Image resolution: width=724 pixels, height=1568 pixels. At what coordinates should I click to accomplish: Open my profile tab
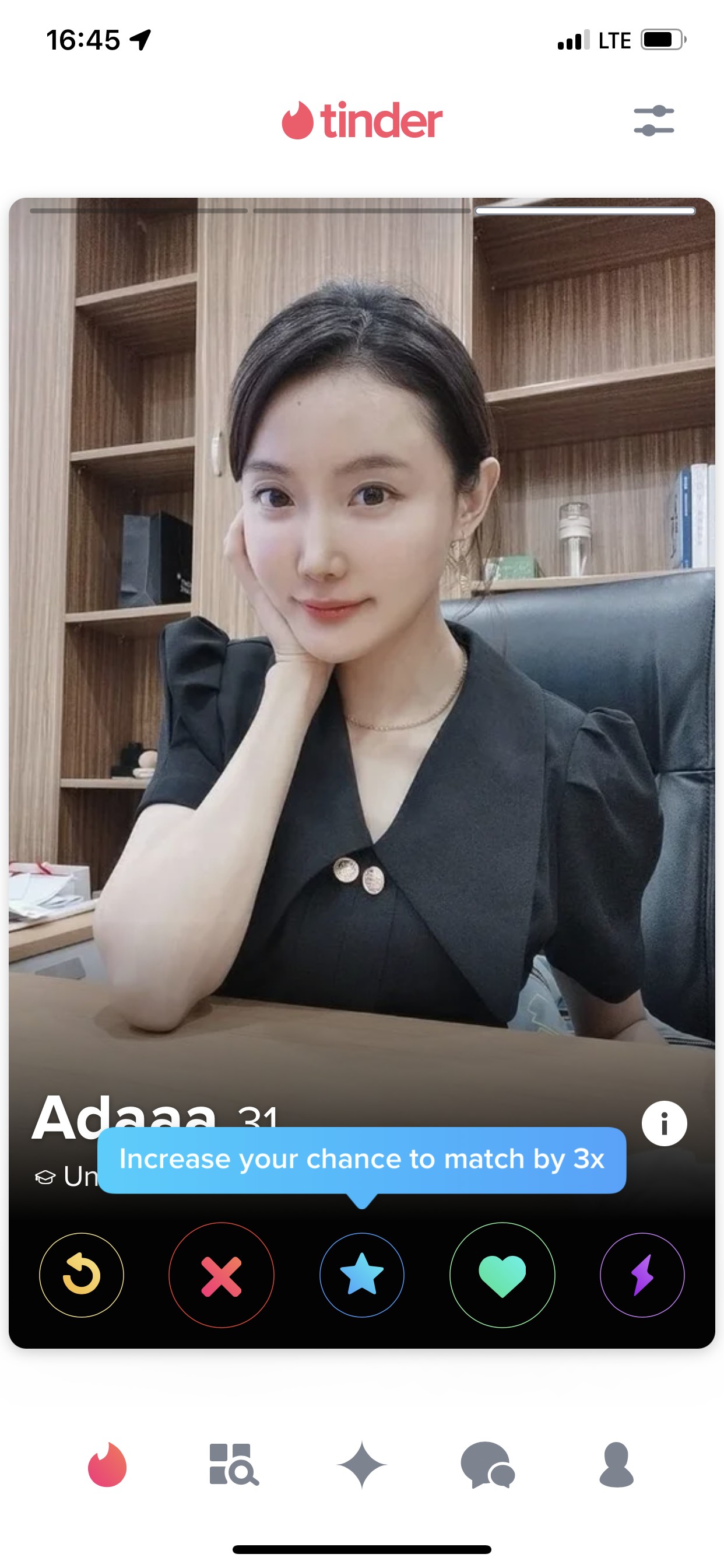(x=616, y=1465)
